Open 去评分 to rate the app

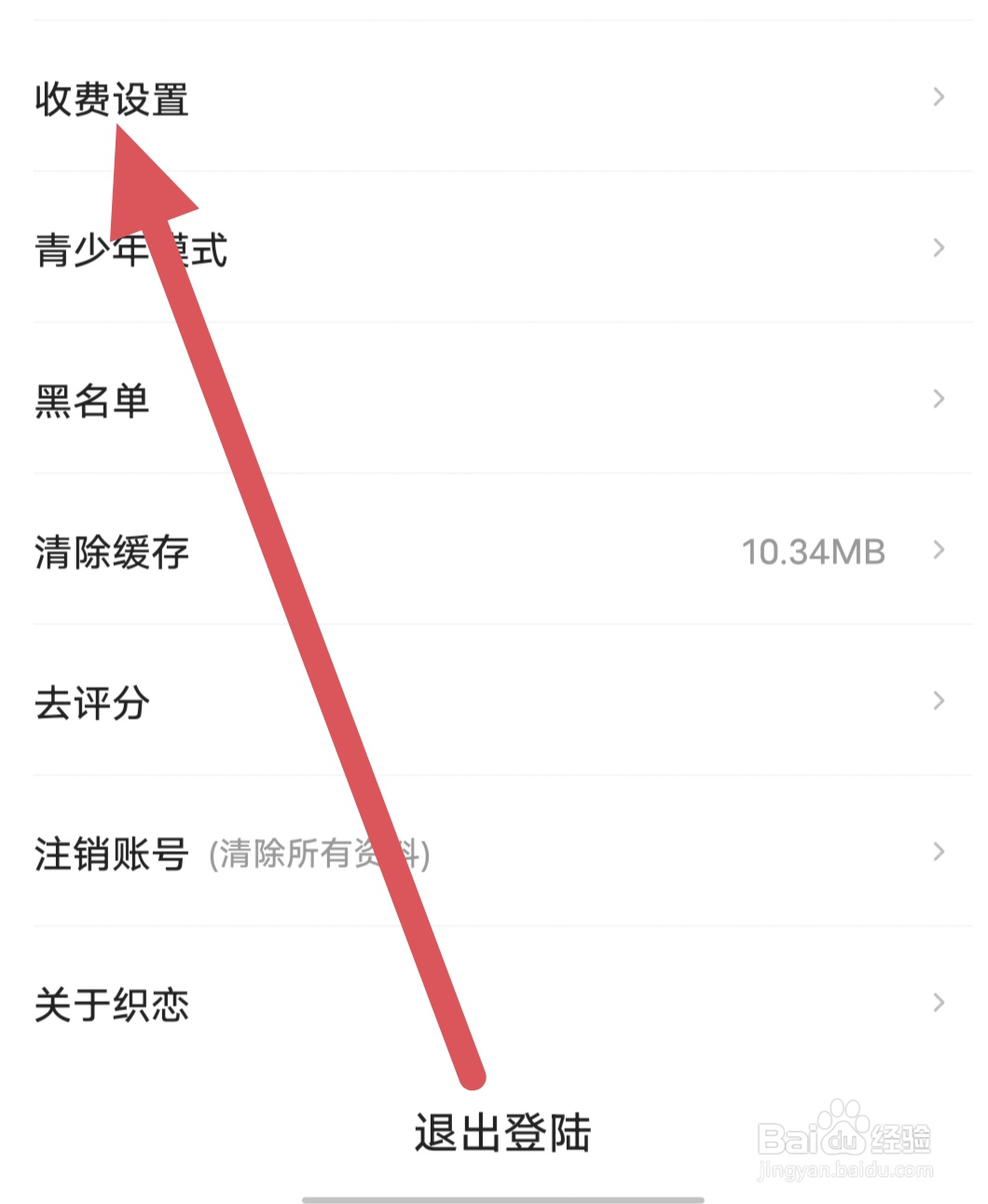[90, 701]
